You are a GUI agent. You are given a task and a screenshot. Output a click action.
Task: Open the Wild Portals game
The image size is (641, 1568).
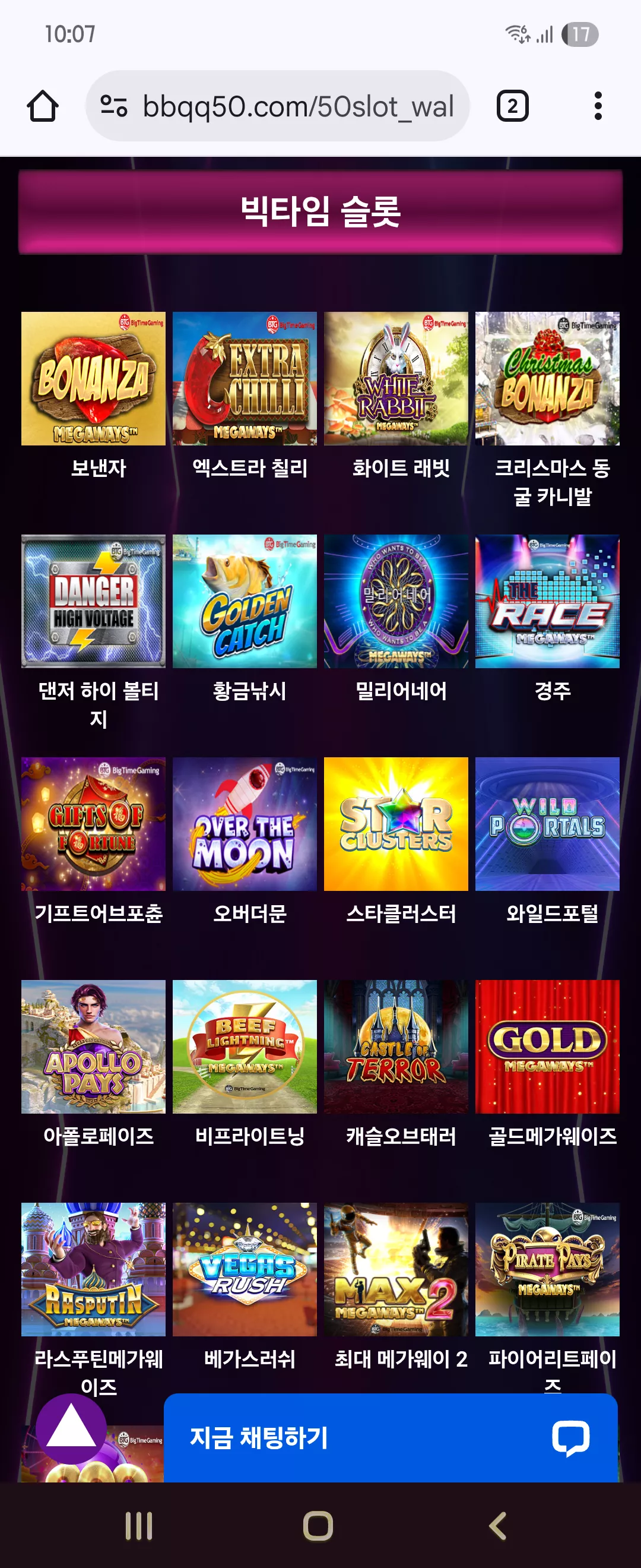pos(547,824)
